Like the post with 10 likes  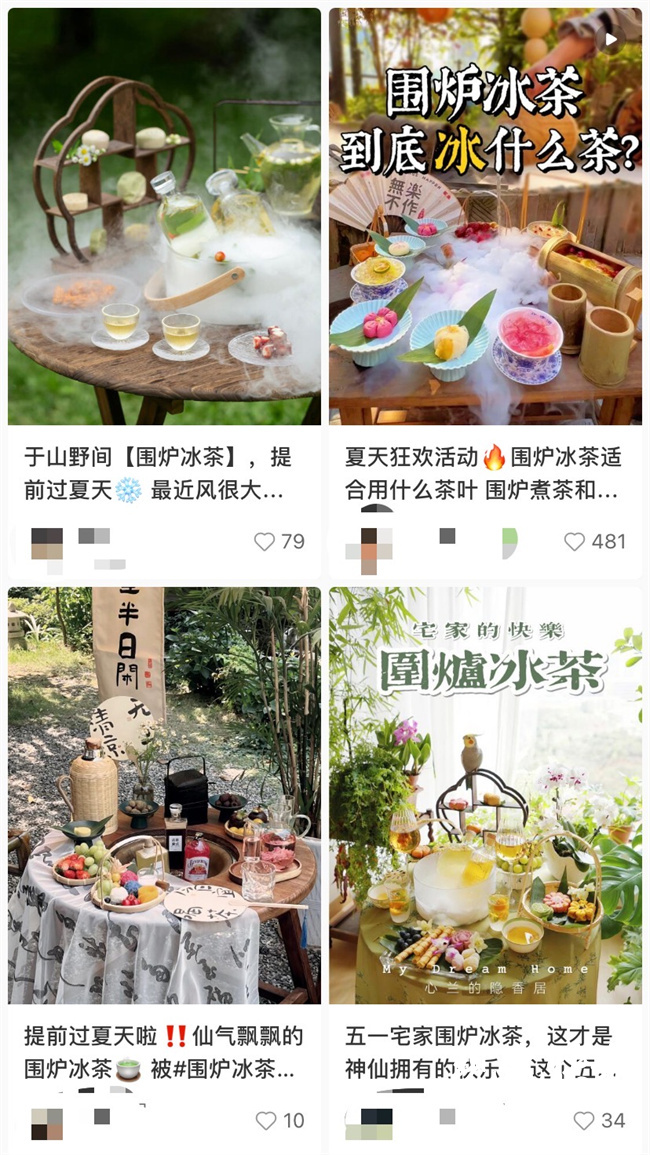point(265,1121)
